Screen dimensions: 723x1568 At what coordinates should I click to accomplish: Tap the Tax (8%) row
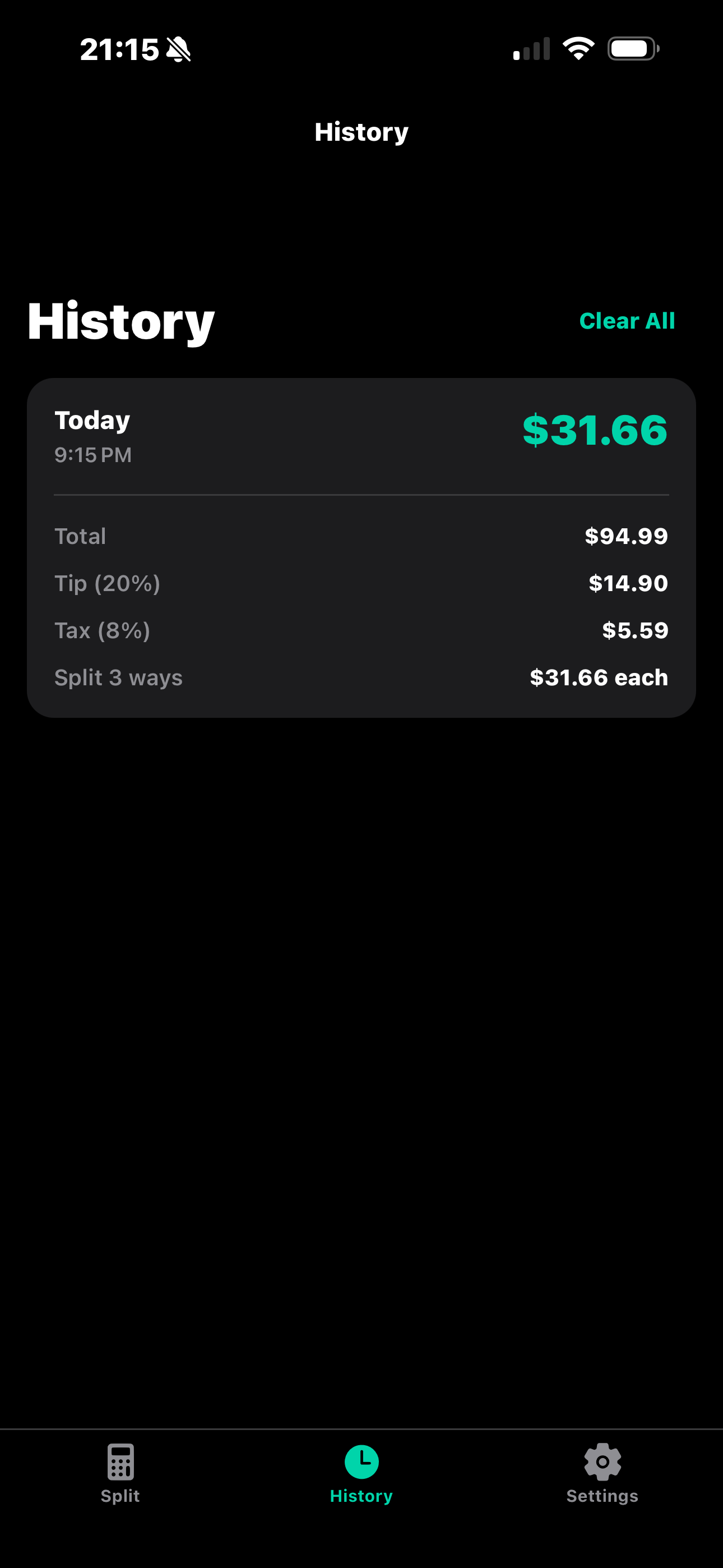(361, 630)
